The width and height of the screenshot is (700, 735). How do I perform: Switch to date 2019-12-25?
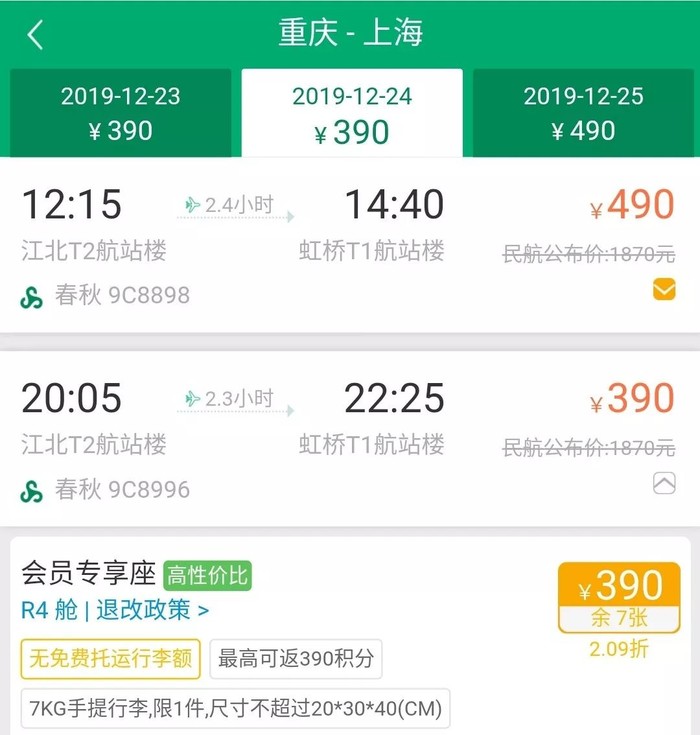tap(583, 113)
